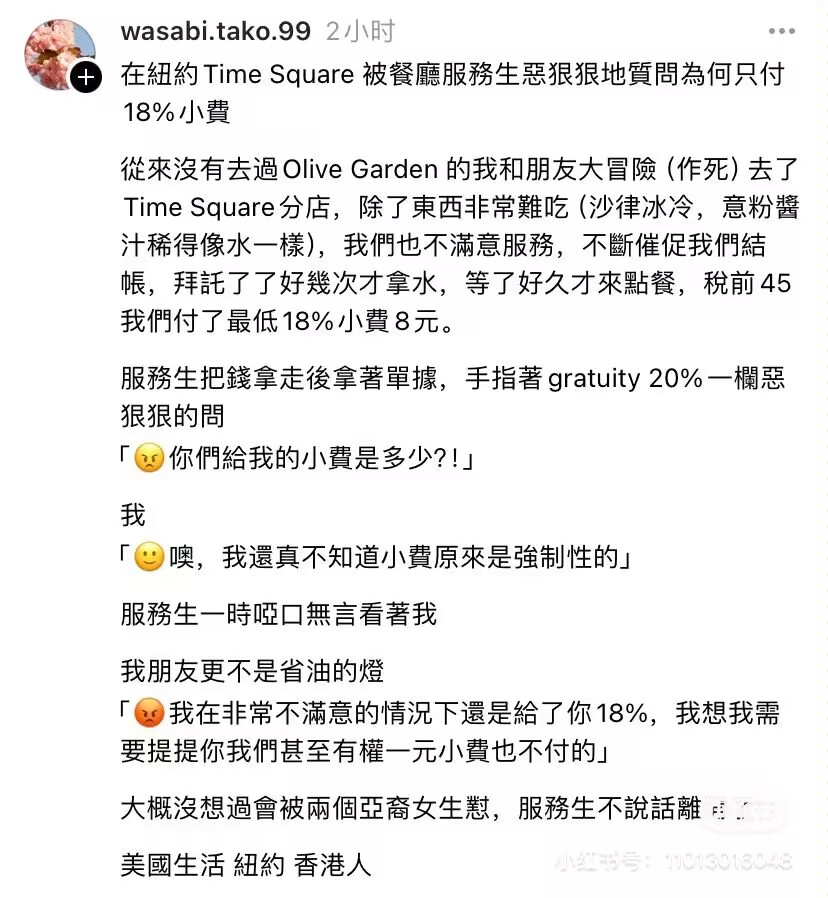This screenshot has height=898, width=828.
Task: Open the wasabi.tako.99 username link
Action: pyautogui.click(x=215, y=31)
